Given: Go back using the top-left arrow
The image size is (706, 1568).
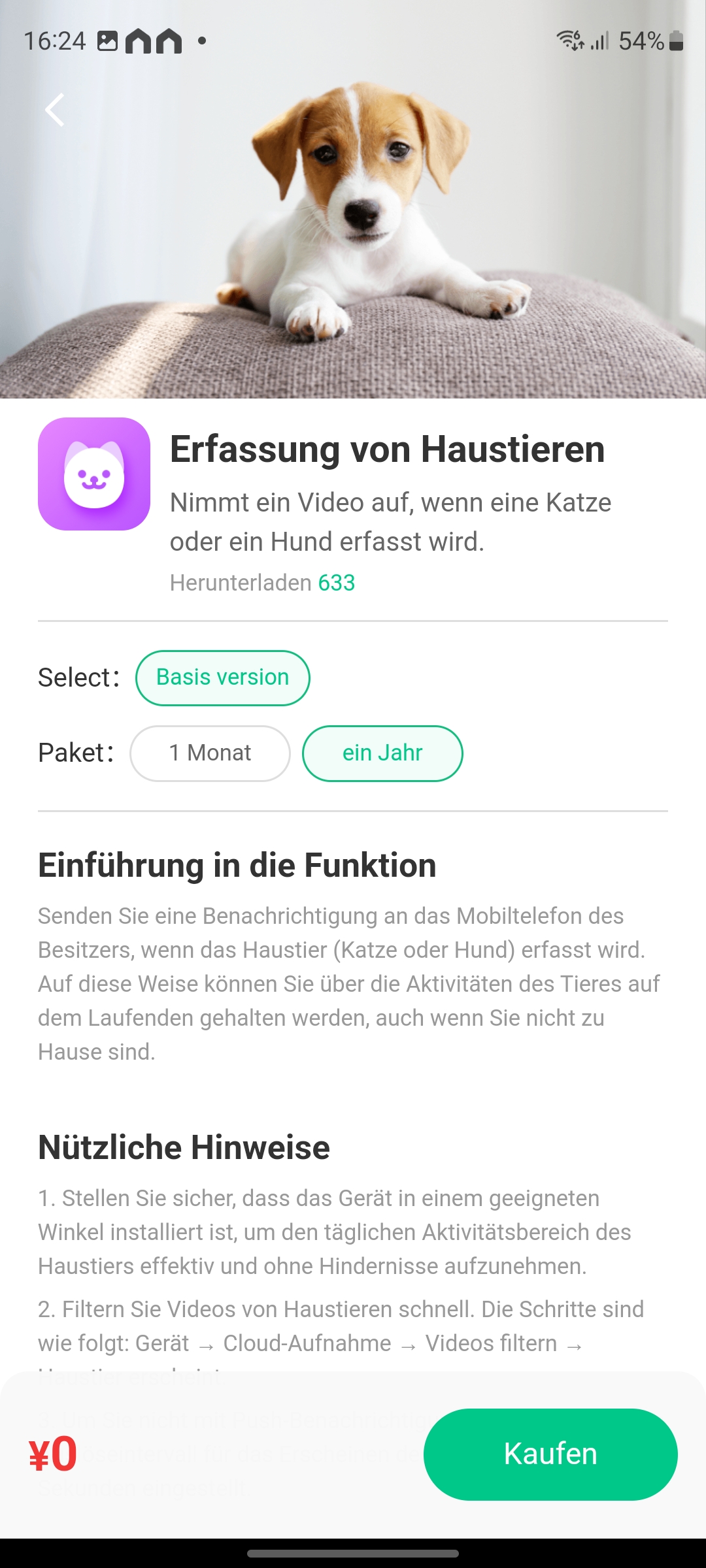Looking at the screenshot, I should (55, 110).
